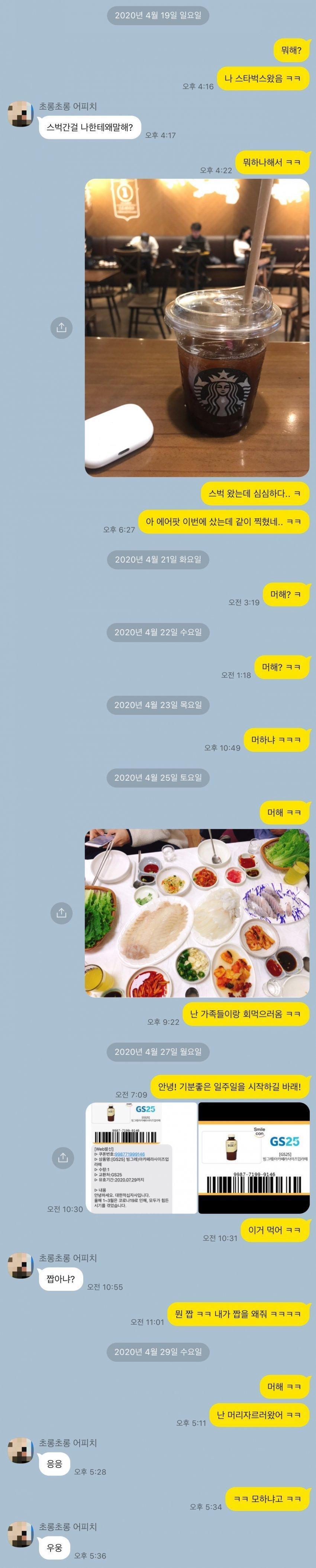Open profile picture beside the 응응 message

20,1451
